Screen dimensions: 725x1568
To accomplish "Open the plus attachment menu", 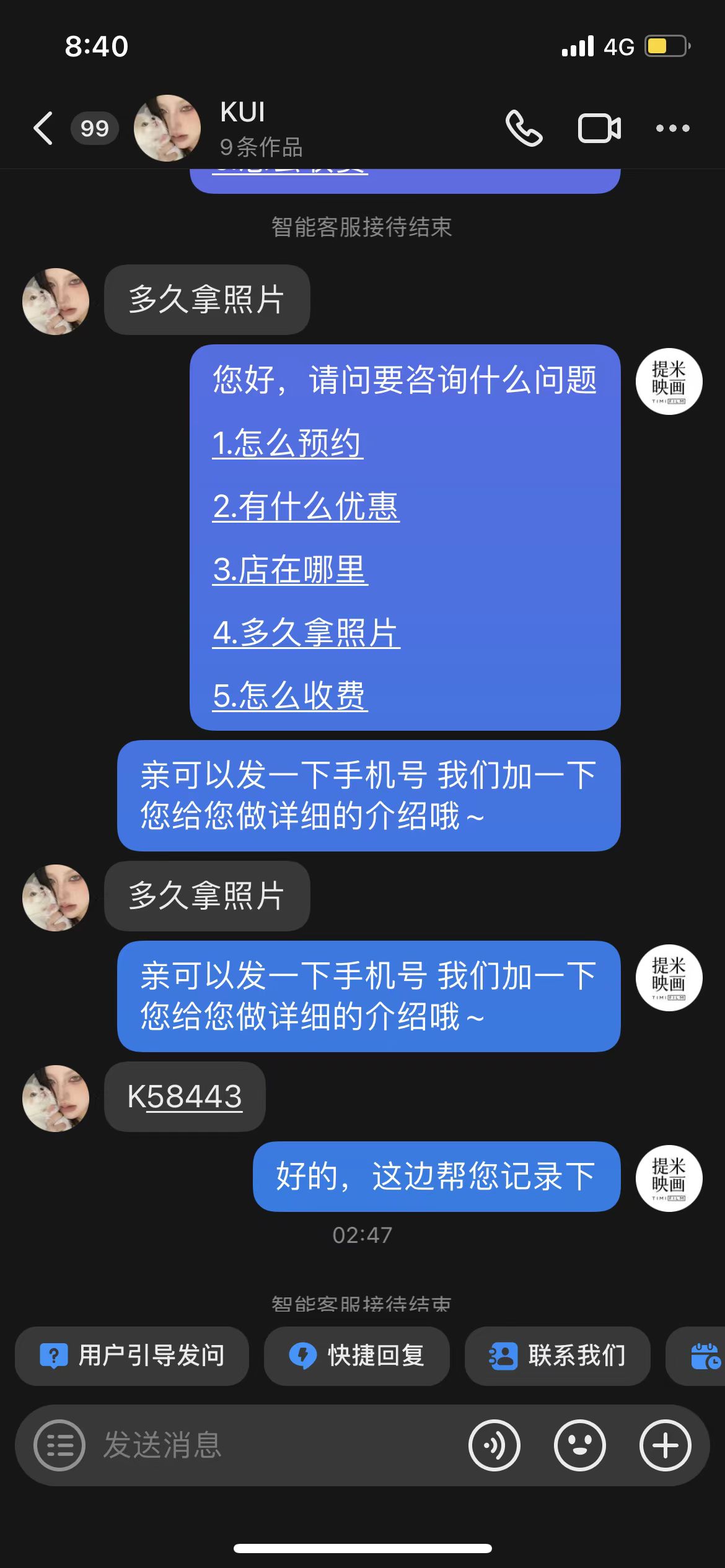I will [666, 1445].
